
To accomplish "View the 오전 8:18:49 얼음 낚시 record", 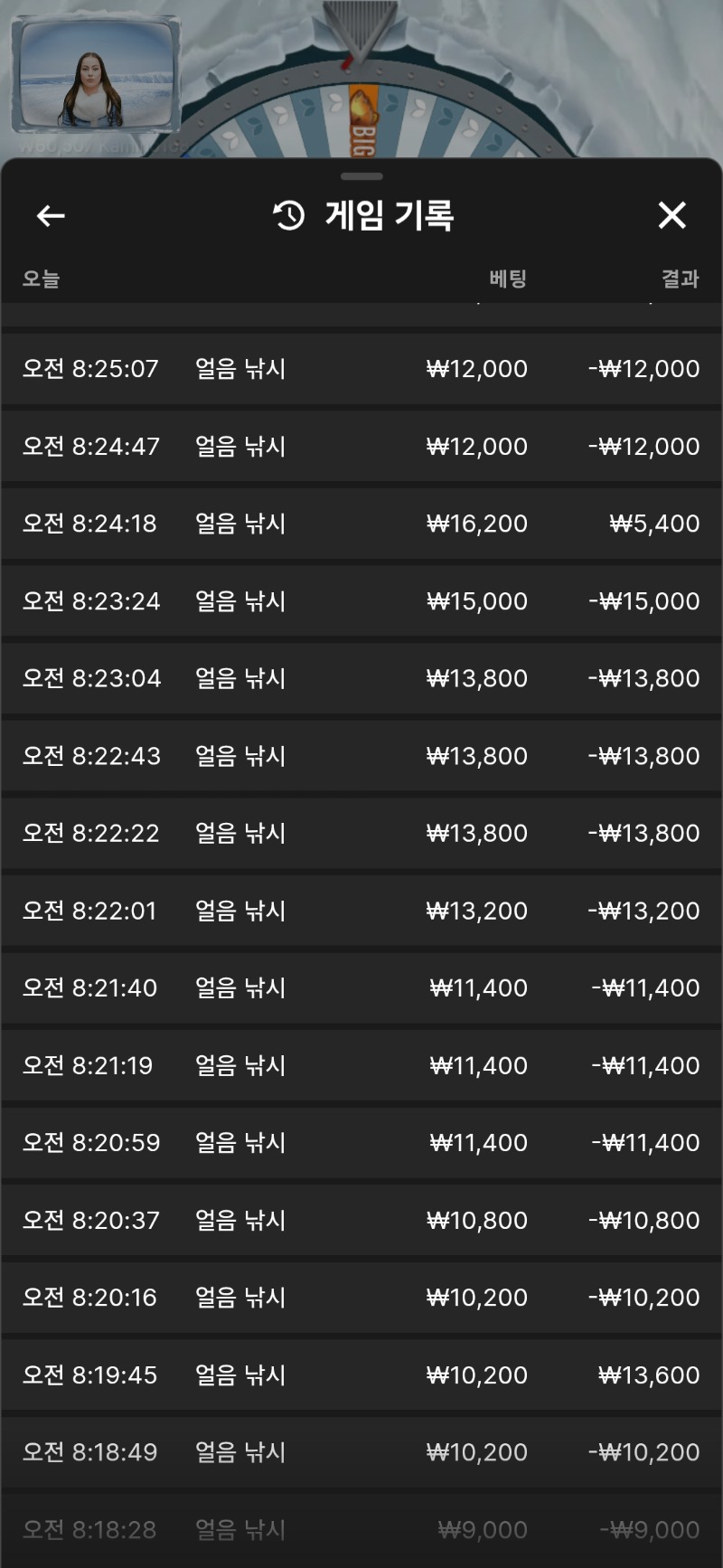I will coord(361,1452).
